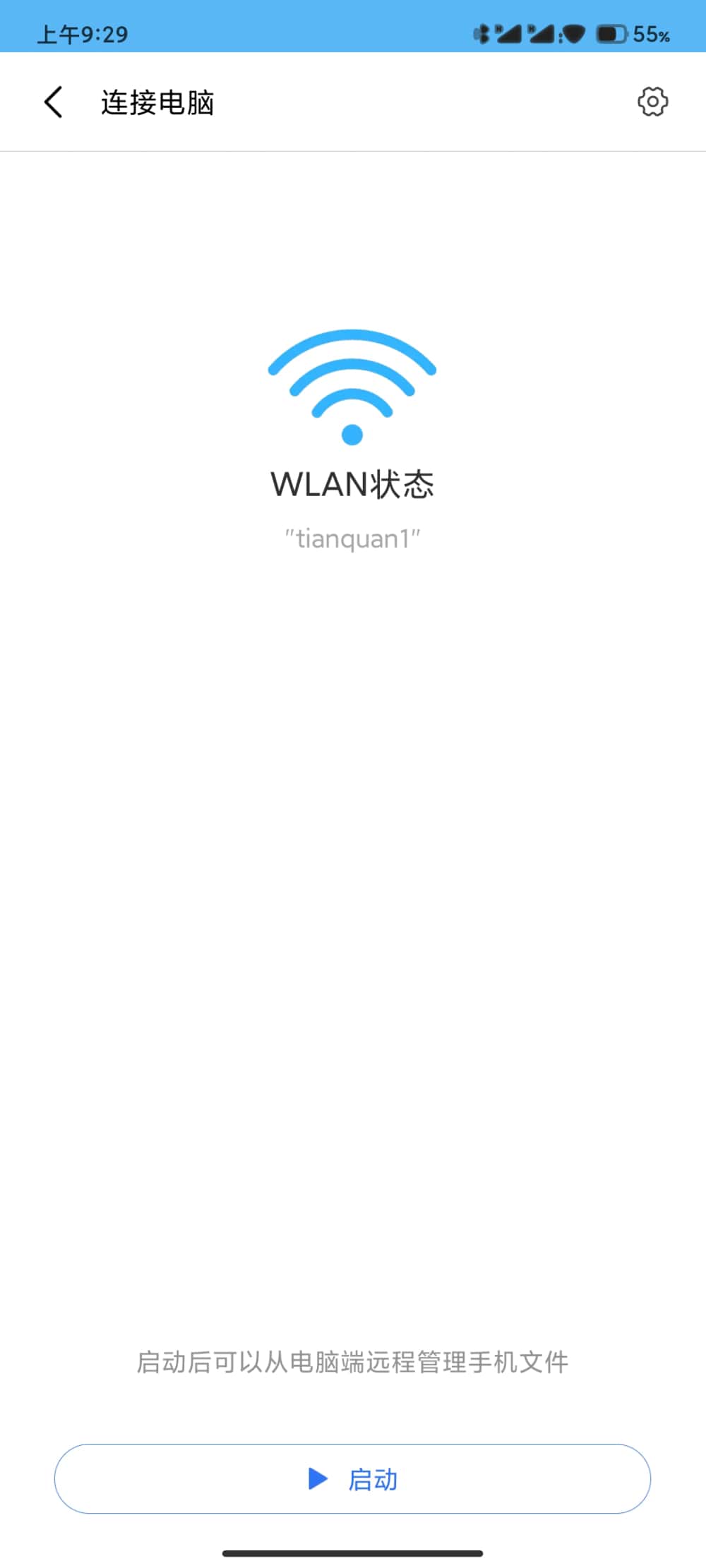Open the settings gear icon

[652, 102]
